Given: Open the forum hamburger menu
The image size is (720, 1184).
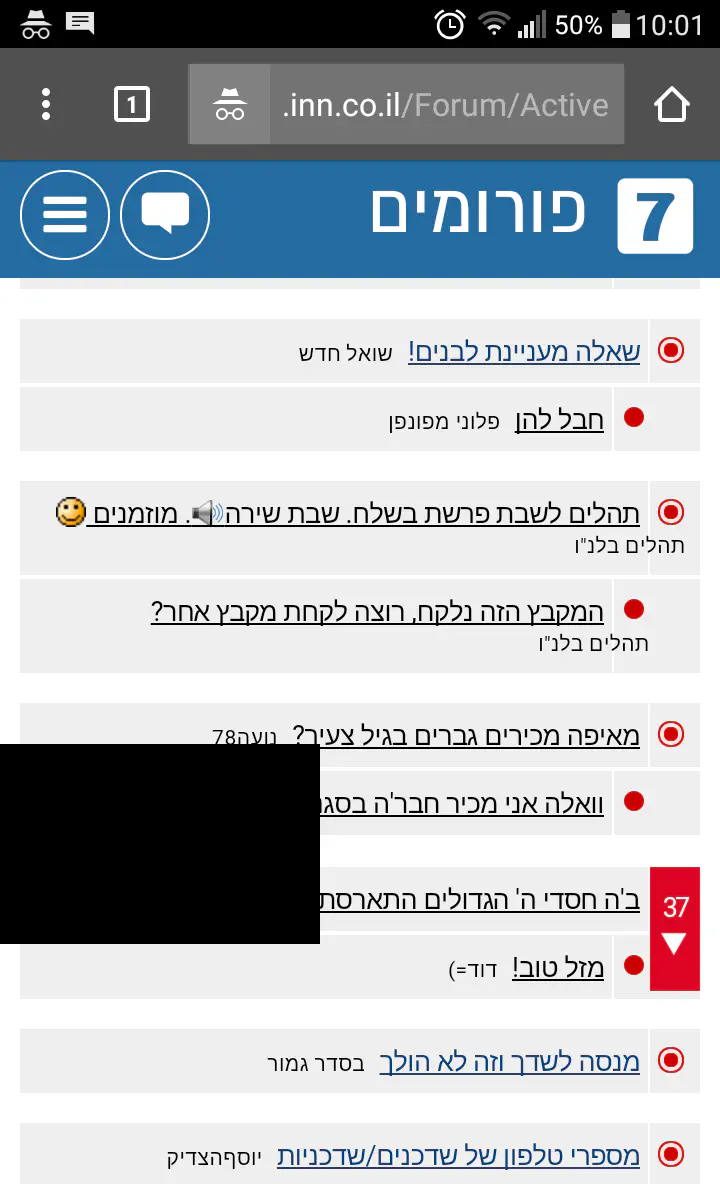Looking at the screenshot, I should [65, 215].
